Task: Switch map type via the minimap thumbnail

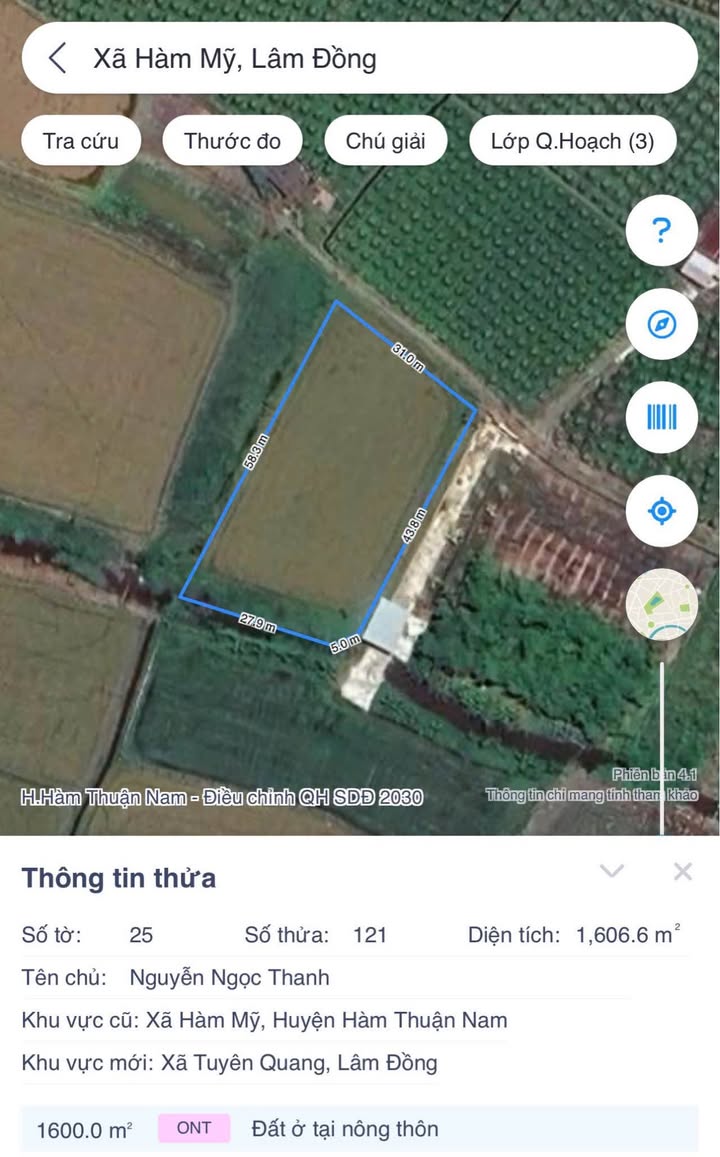Action: coord(661,604)
